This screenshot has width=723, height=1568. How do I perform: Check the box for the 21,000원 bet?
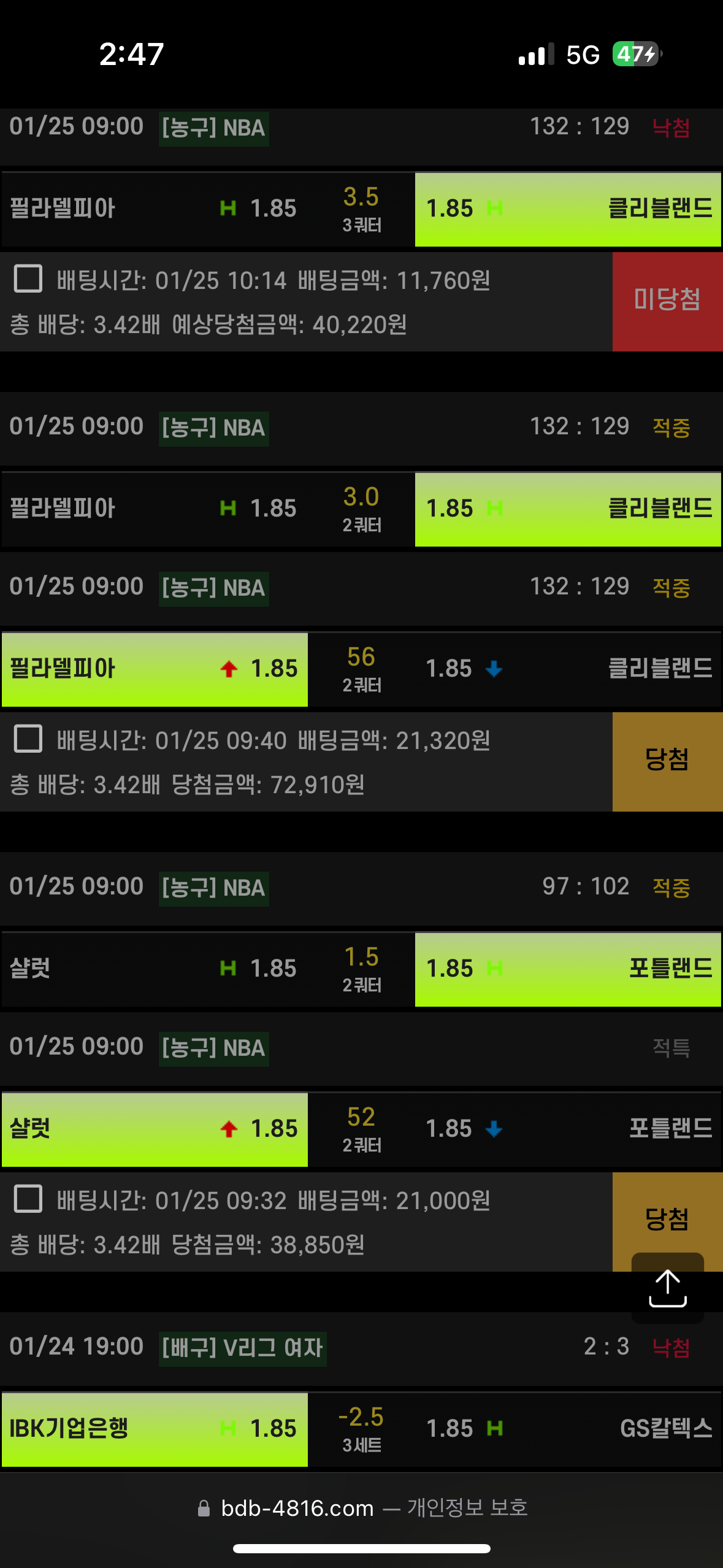(x=28, y=1199)
